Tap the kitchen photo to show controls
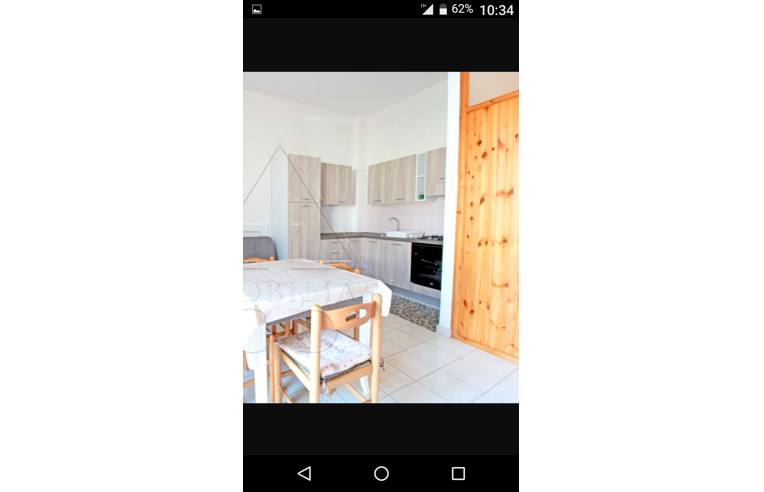This screenshot has width=764, height=492. click(x=380, y=237)
